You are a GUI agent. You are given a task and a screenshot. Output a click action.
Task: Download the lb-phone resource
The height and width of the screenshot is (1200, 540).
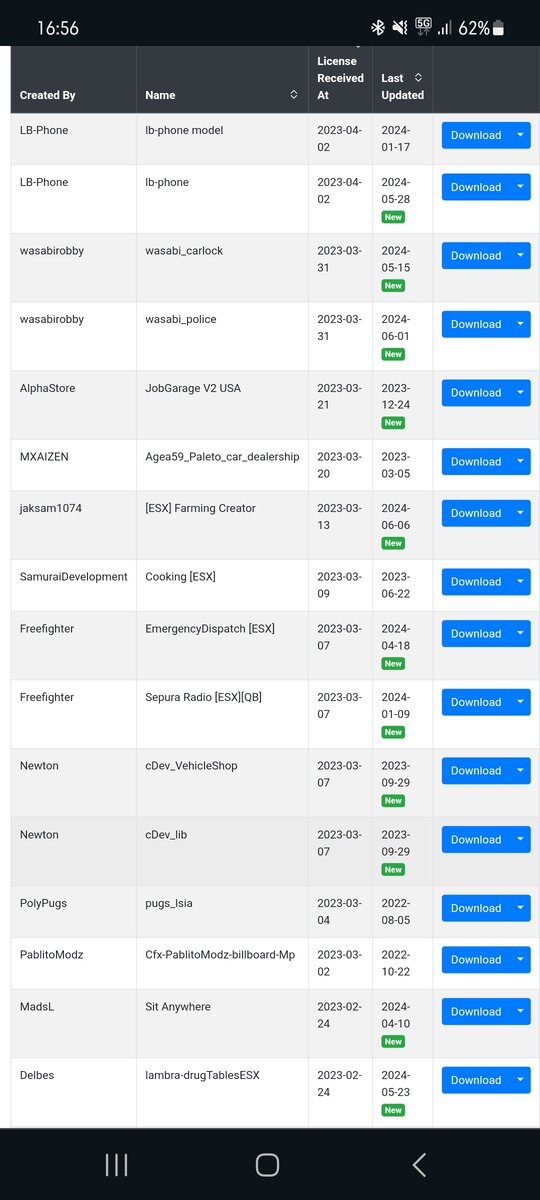tap(476, 187)
